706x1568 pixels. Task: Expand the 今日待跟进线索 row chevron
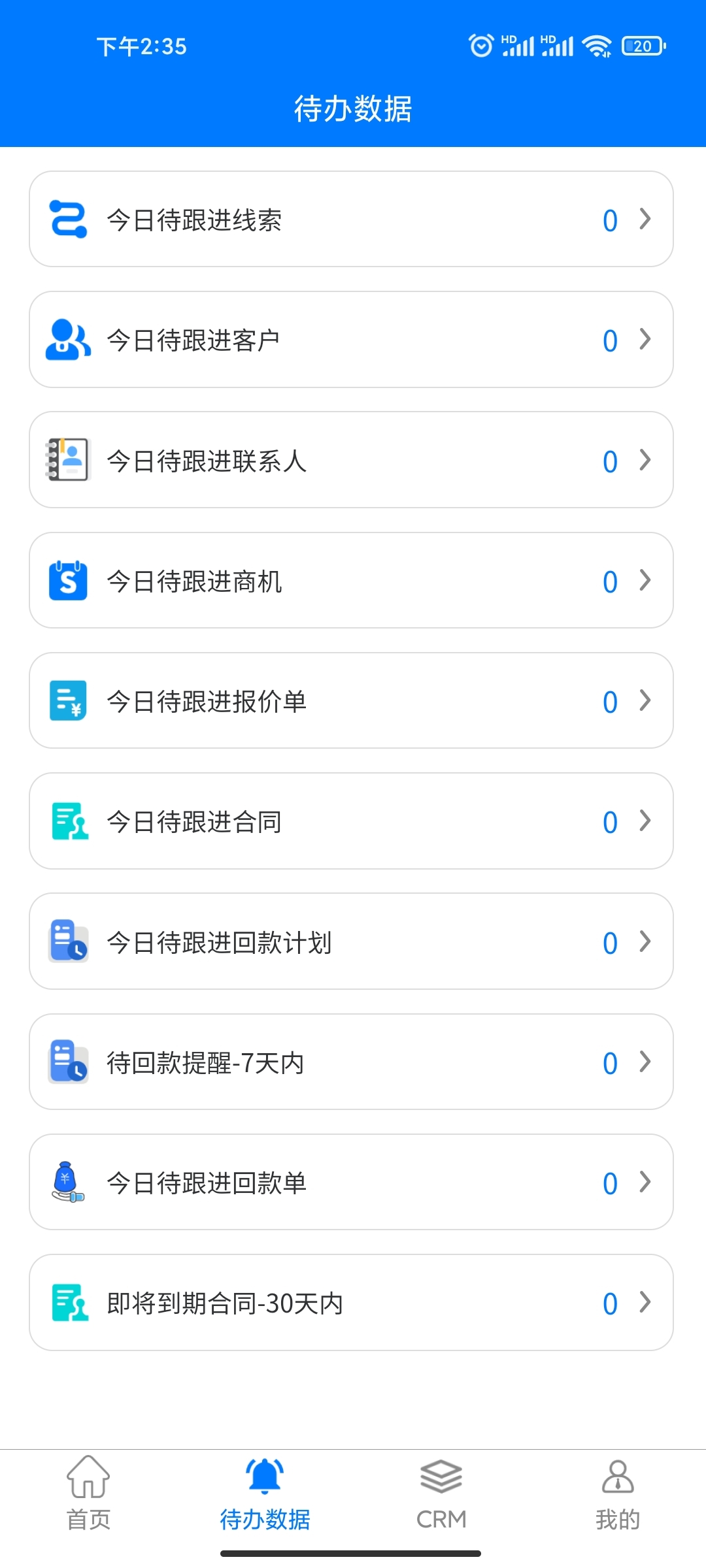(644, 220)
